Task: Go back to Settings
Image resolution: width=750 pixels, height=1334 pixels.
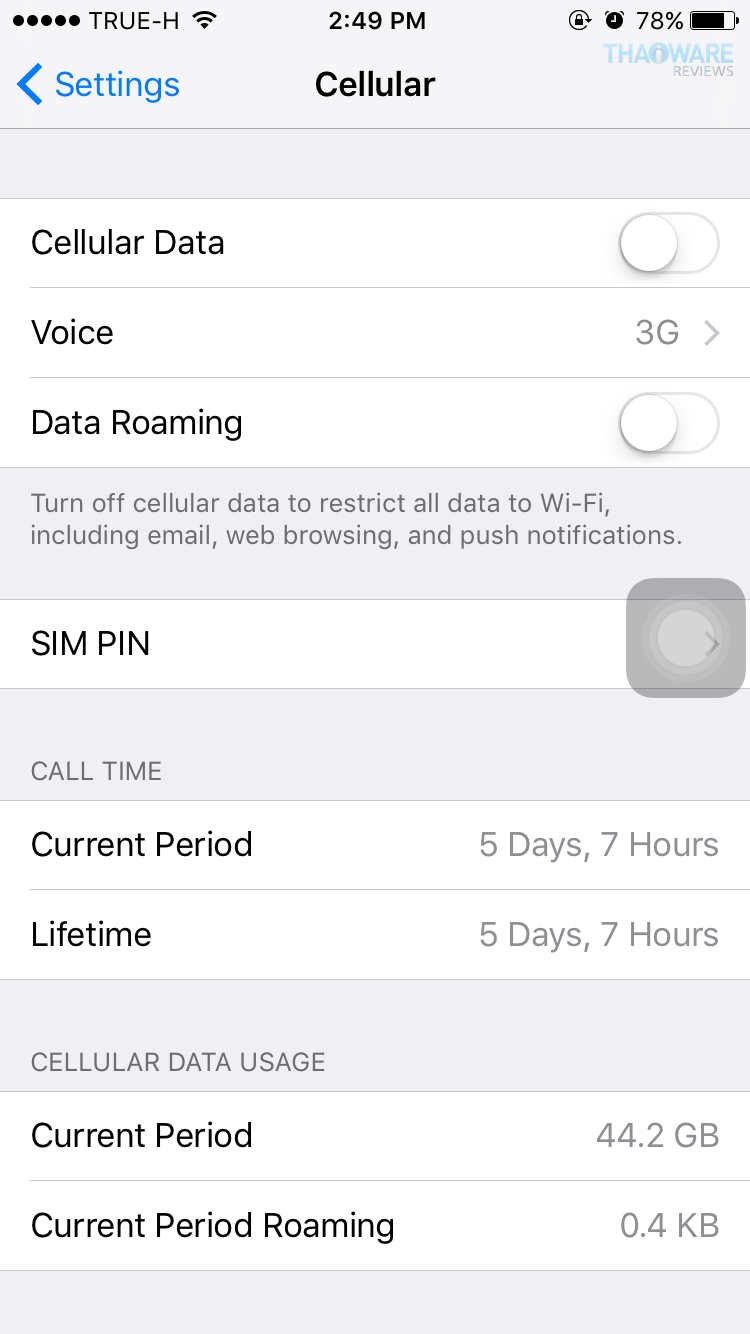Action: click(x=98, y=85)
